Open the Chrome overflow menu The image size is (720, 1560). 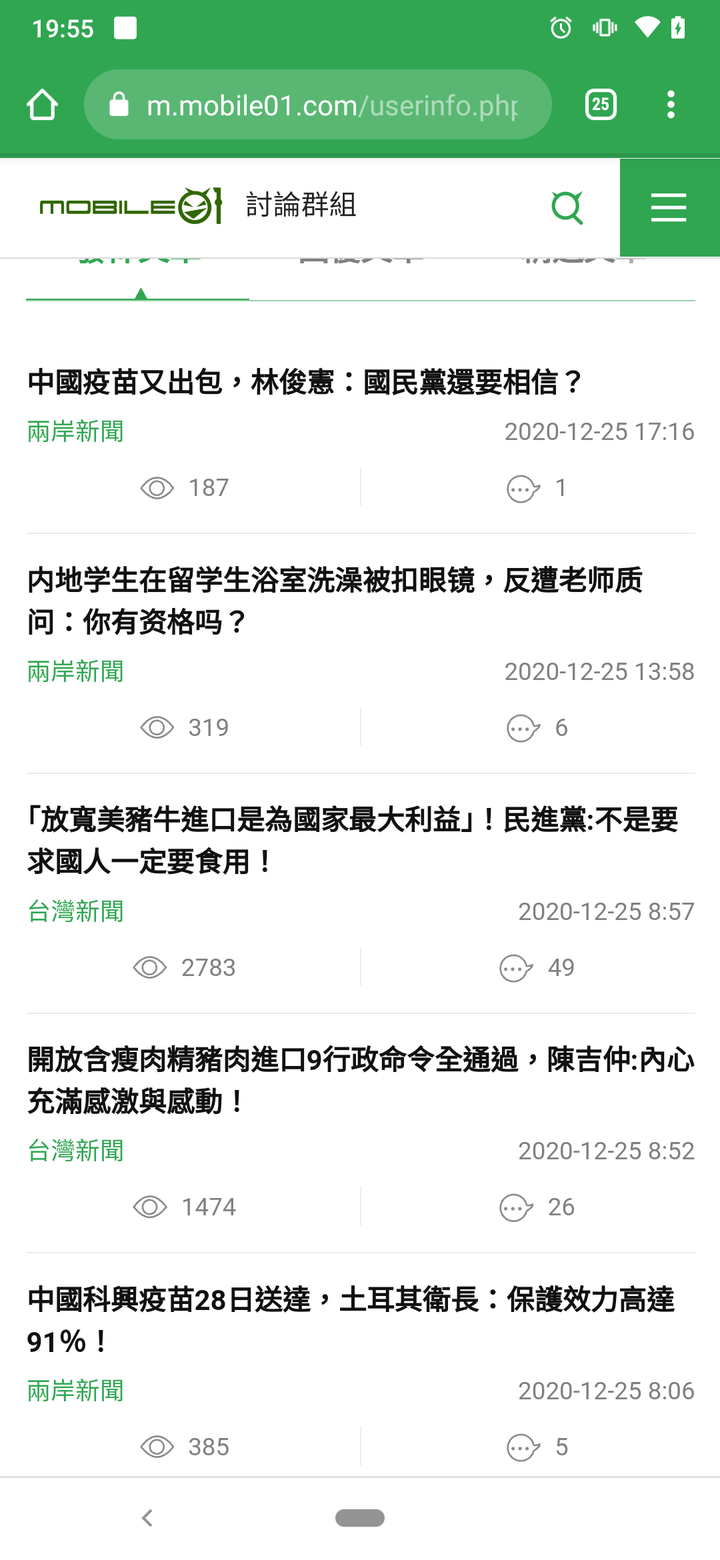670,105
